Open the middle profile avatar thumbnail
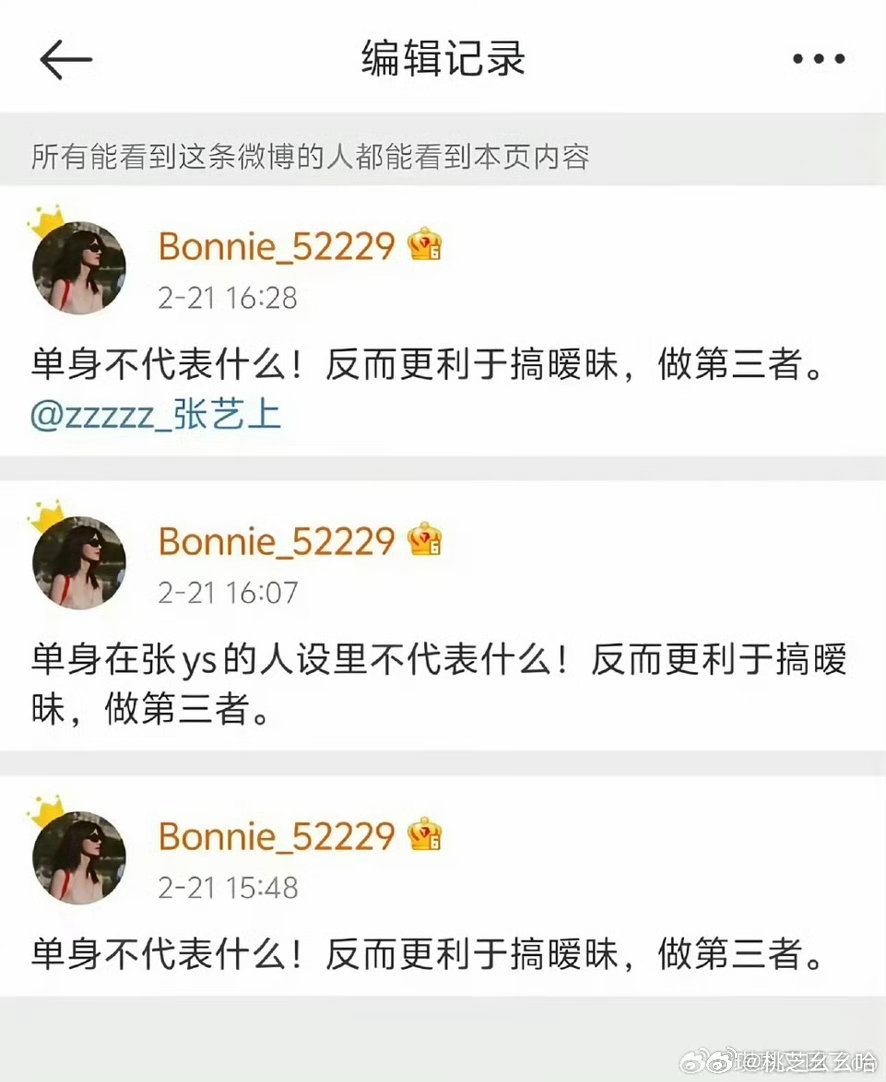The height and width of the screenshot is (1082, 886). click(x=78, y=560)
